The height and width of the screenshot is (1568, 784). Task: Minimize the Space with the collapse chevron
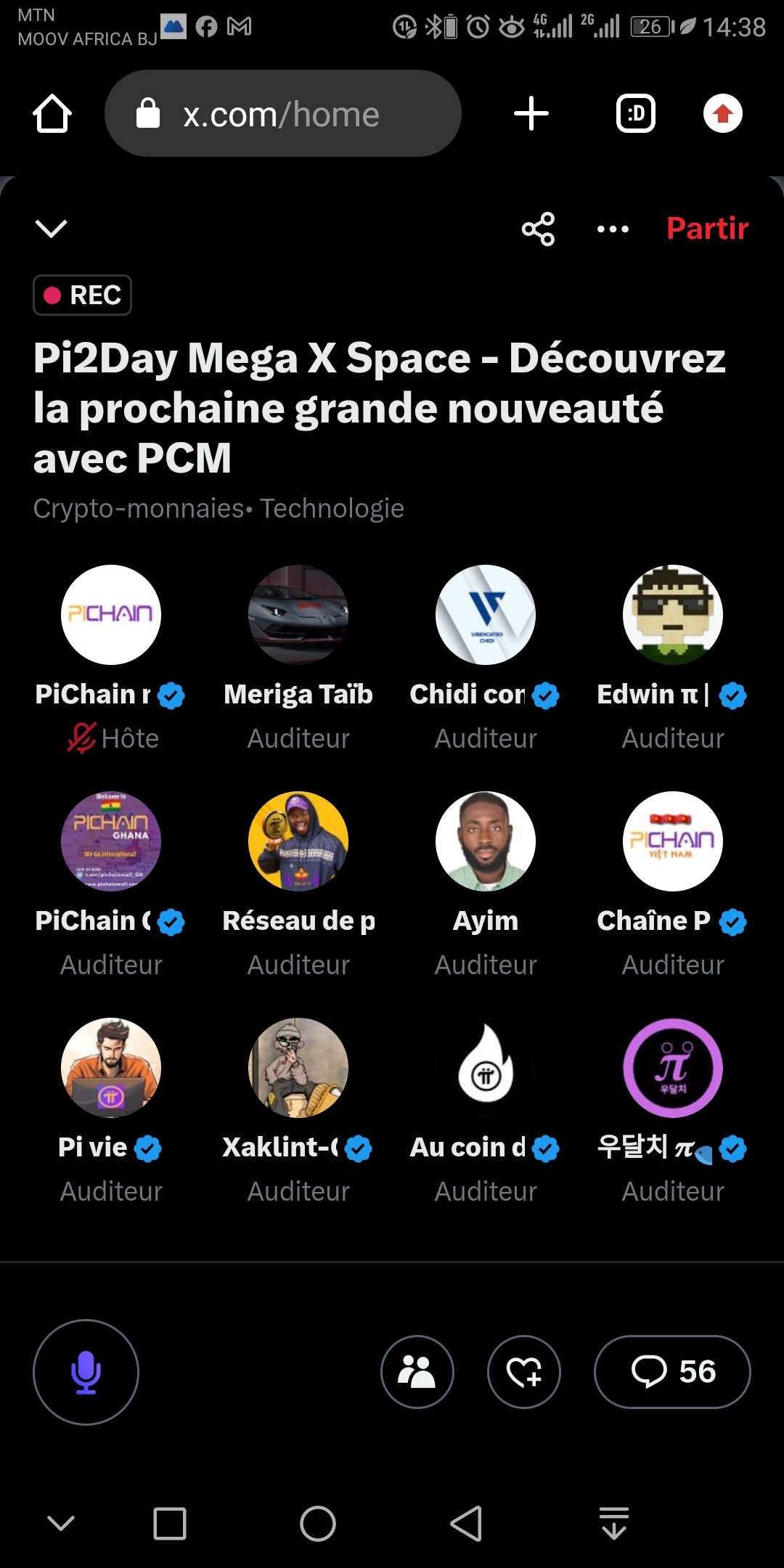51,229
